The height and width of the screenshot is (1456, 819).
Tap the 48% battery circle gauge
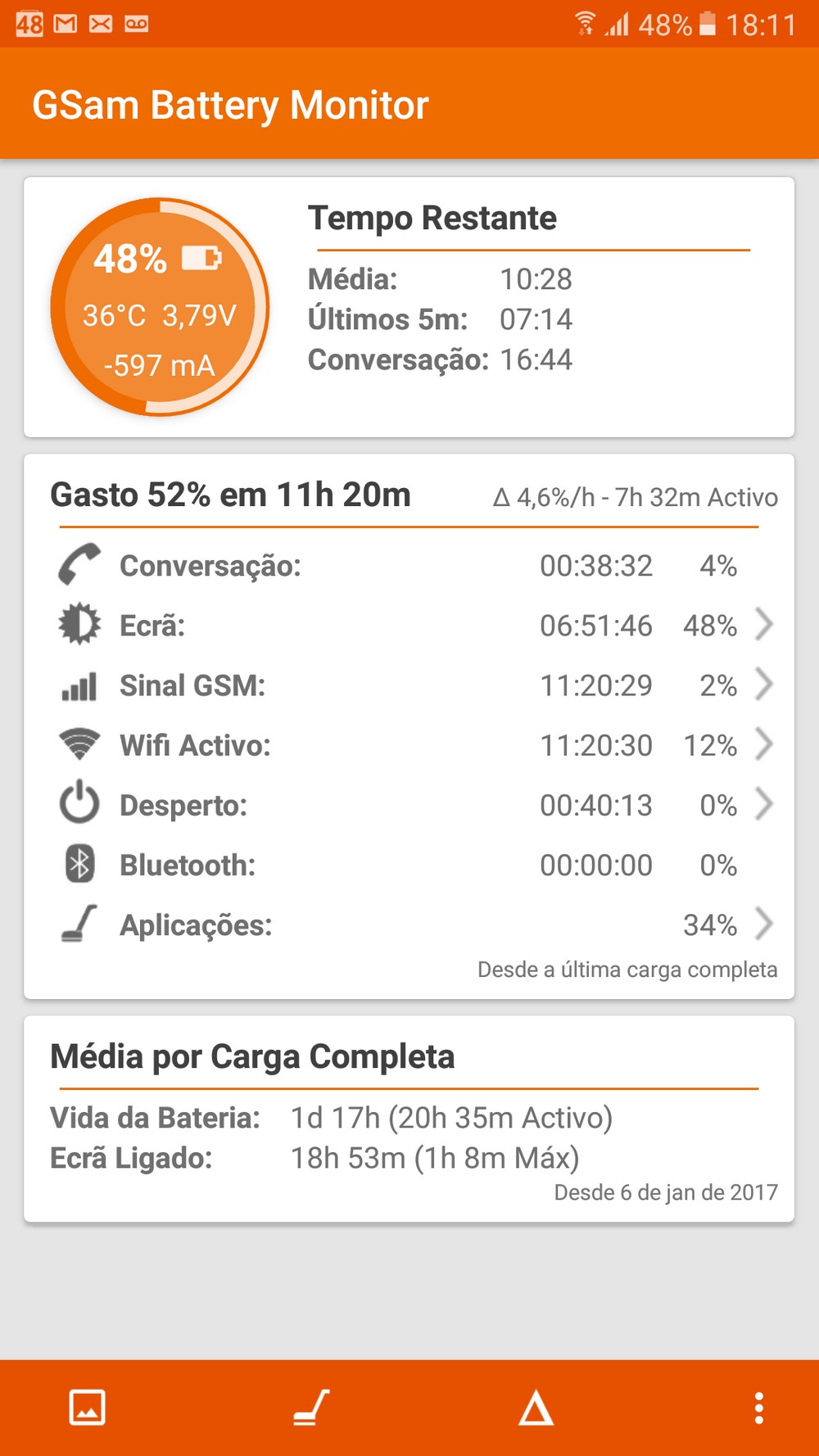(x=160, y=307)
